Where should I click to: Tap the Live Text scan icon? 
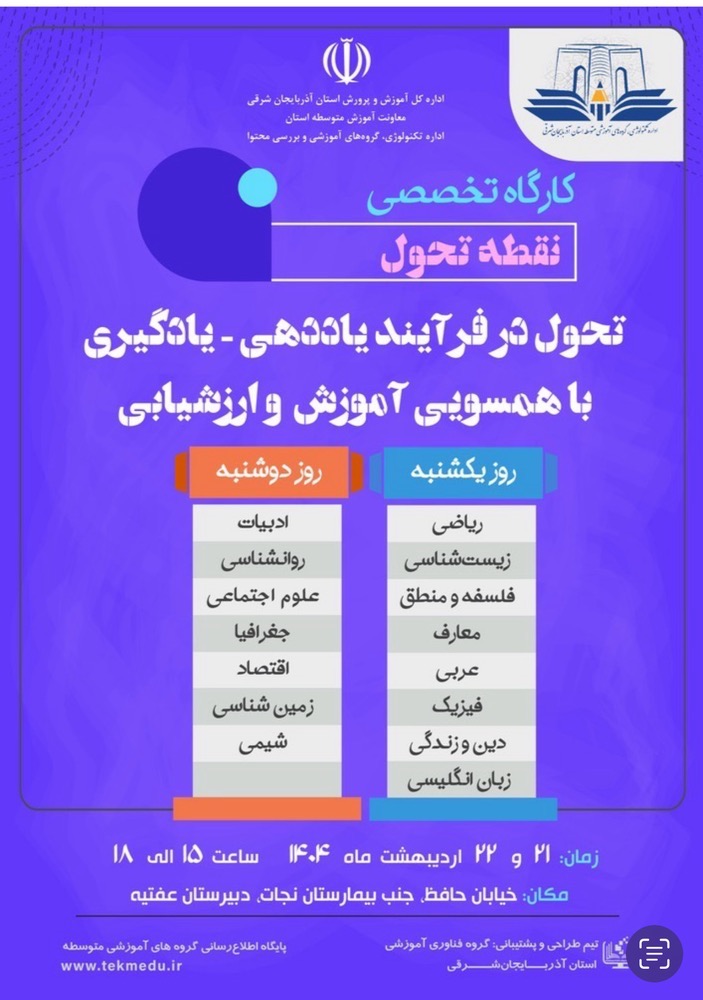(x=654, y=952)
